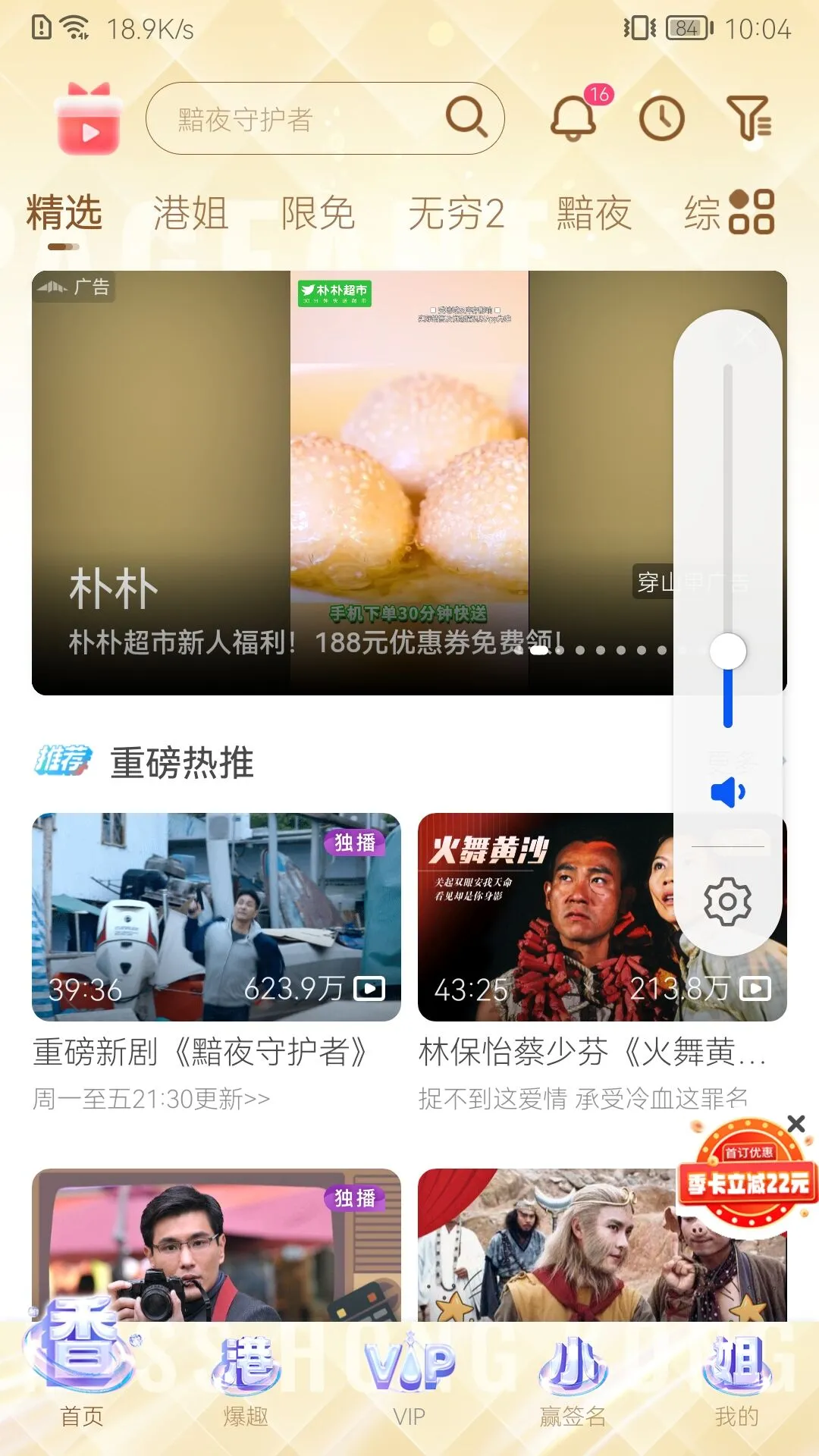Mute using the volume speaker icon
This screenshot has width=819, height=1456.
click(x=728, y=792)
